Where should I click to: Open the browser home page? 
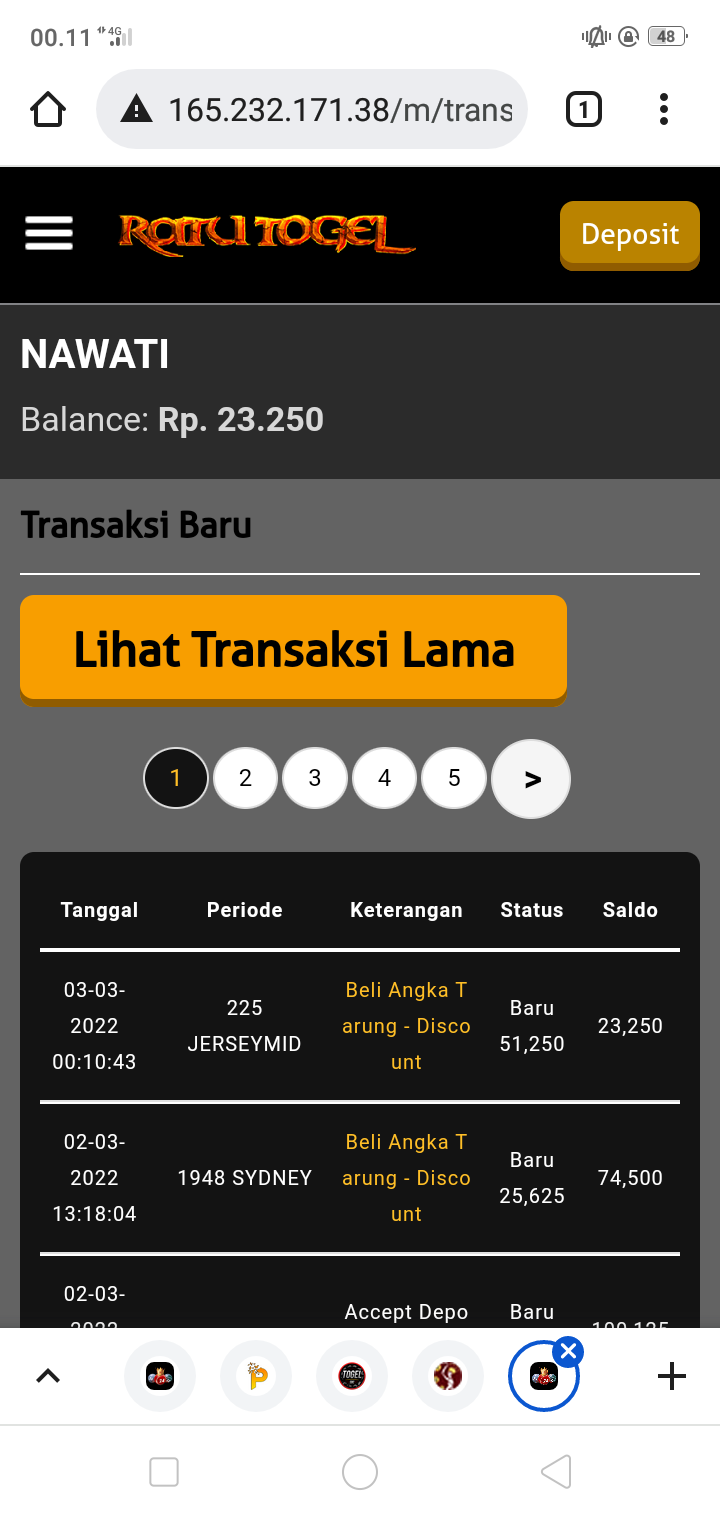[x=48, y=109]
